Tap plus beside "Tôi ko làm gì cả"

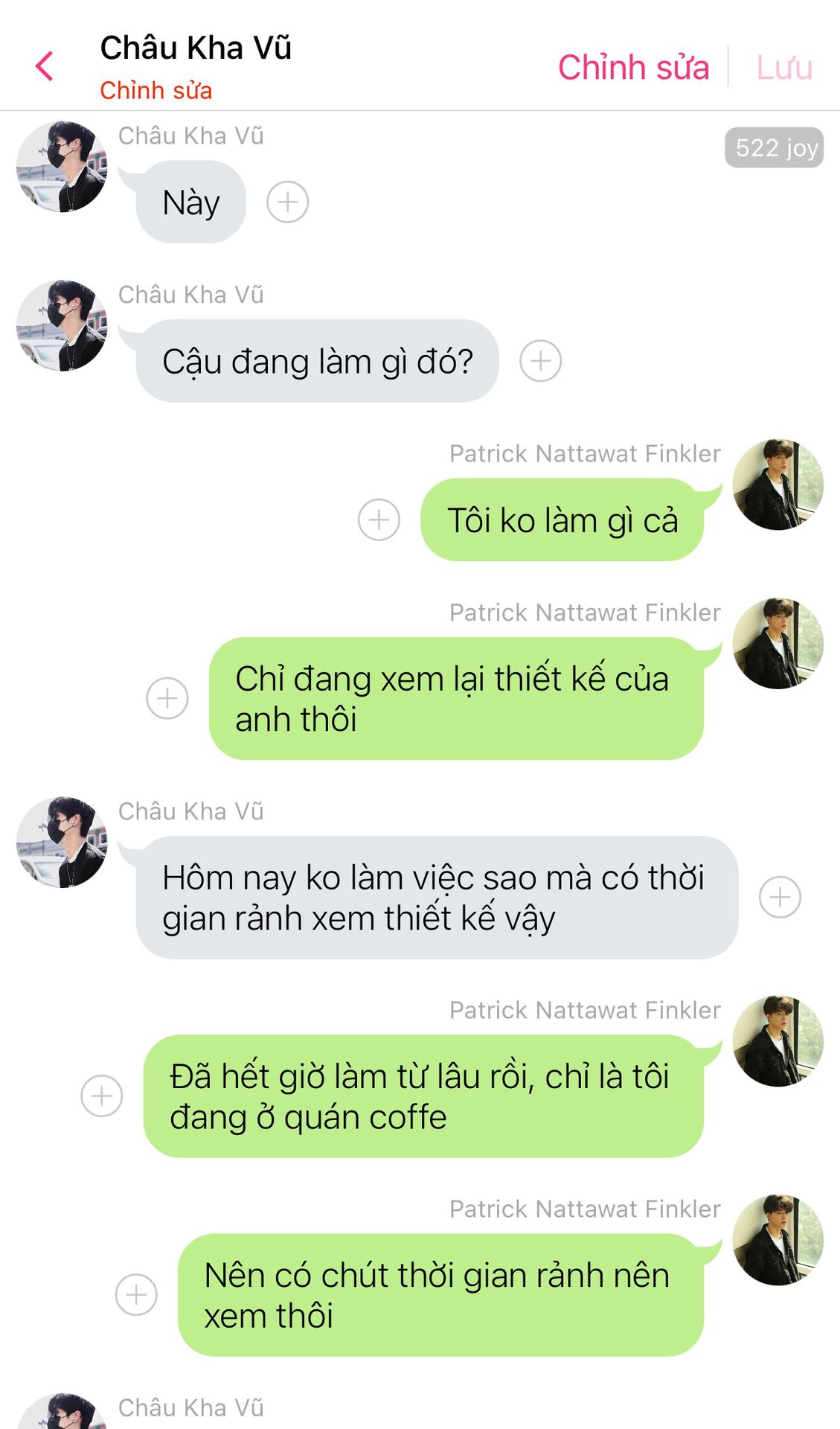tap(379, 520)
